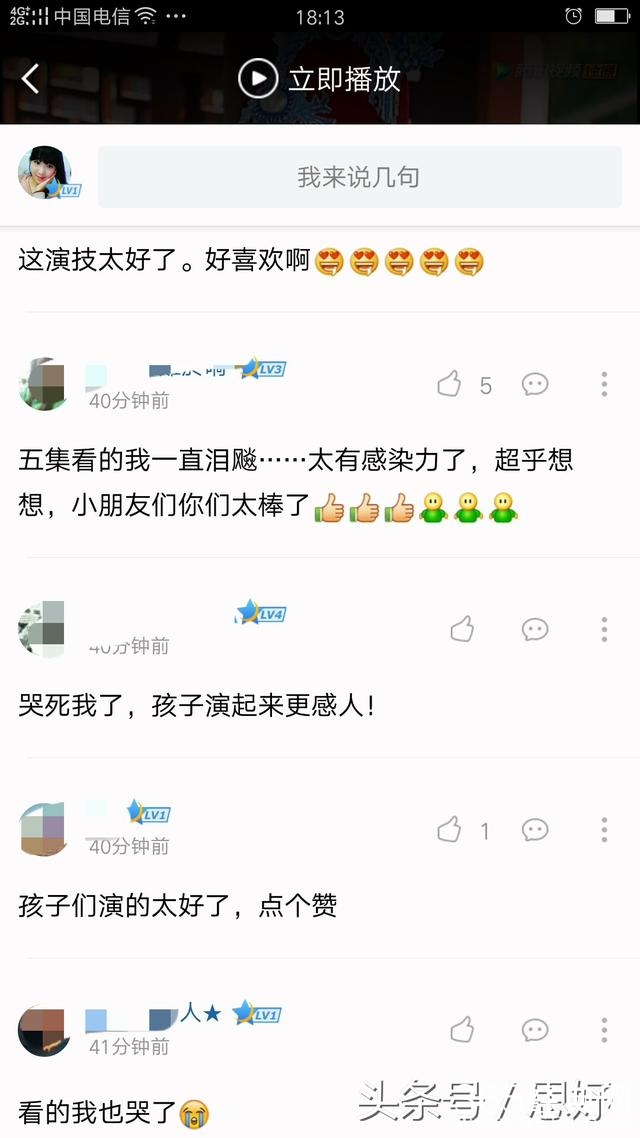Screen dimensions: 640x1138
Task: Like the comment 哭死我了，孩子演起来更感人
Action: click(461, 629)
